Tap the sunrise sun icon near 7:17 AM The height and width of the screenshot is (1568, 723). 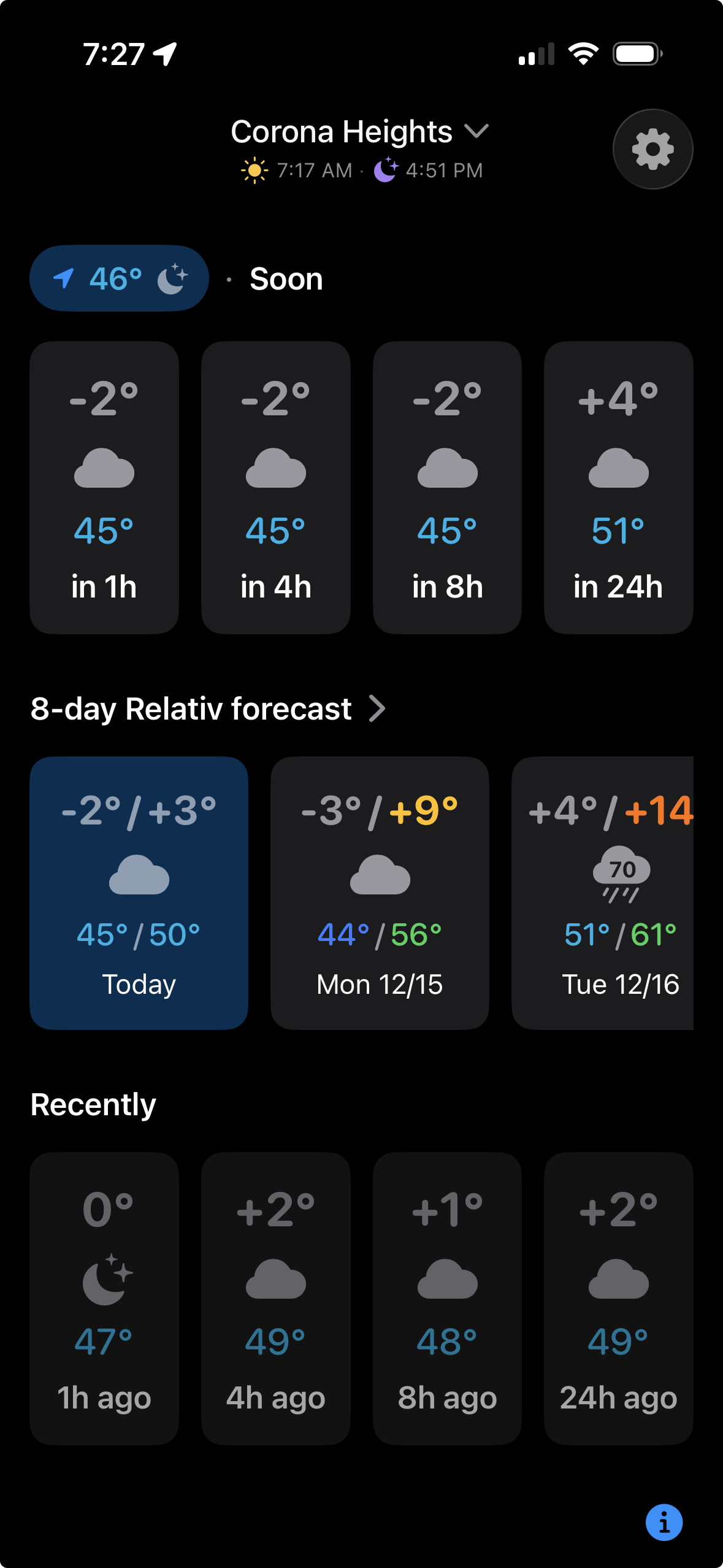coord(255,170)
